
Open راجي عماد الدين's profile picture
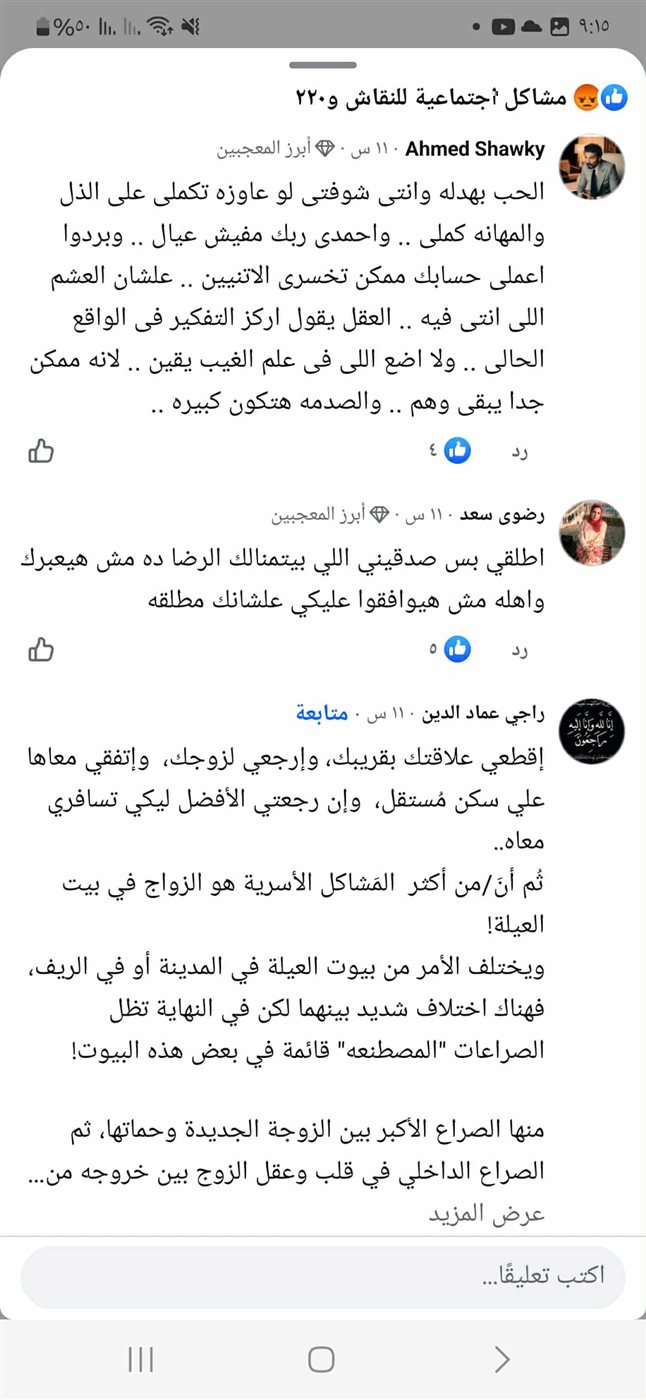tap(592, 733)
